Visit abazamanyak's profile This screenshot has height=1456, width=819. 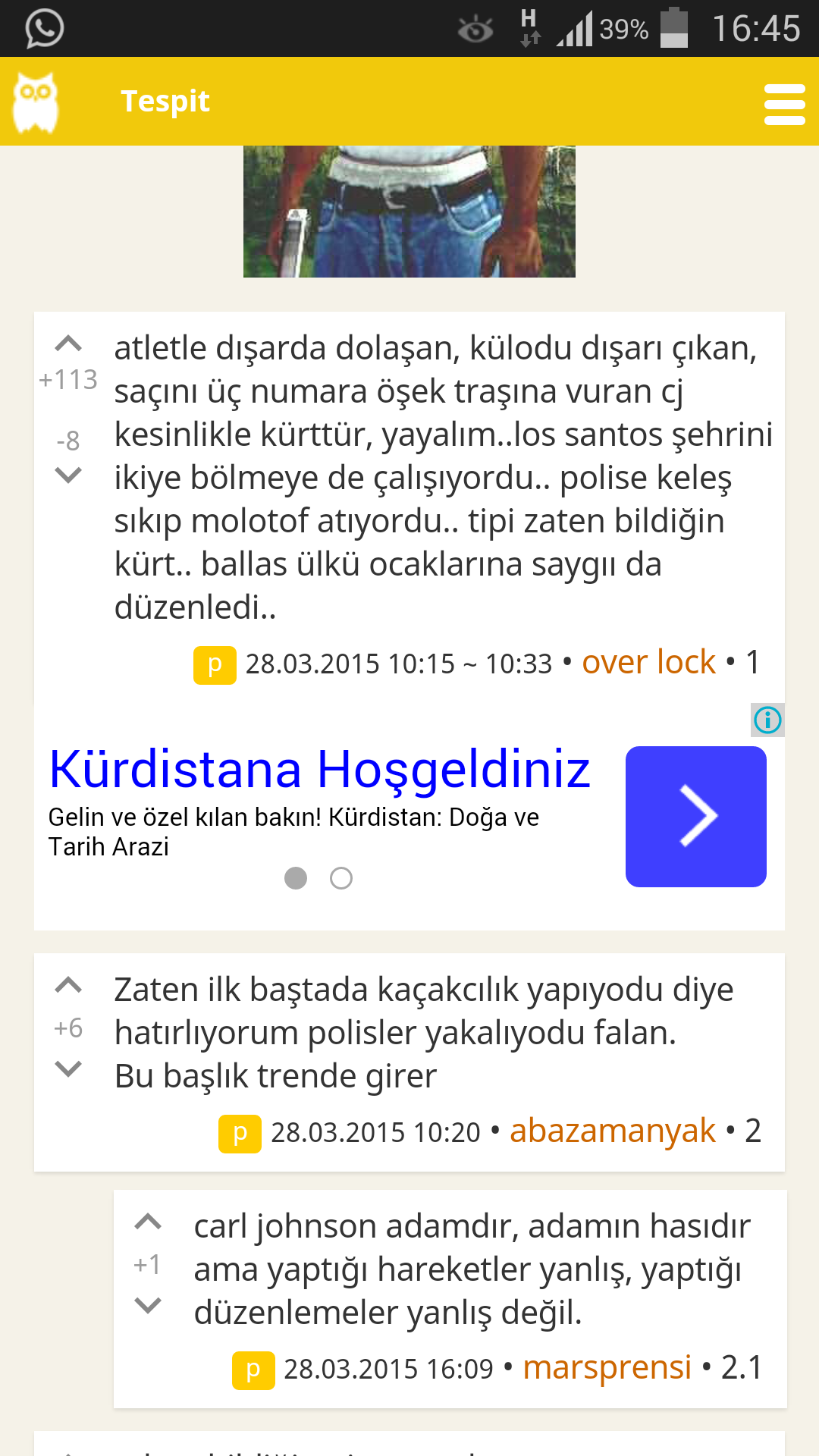tap(613, 1131)
